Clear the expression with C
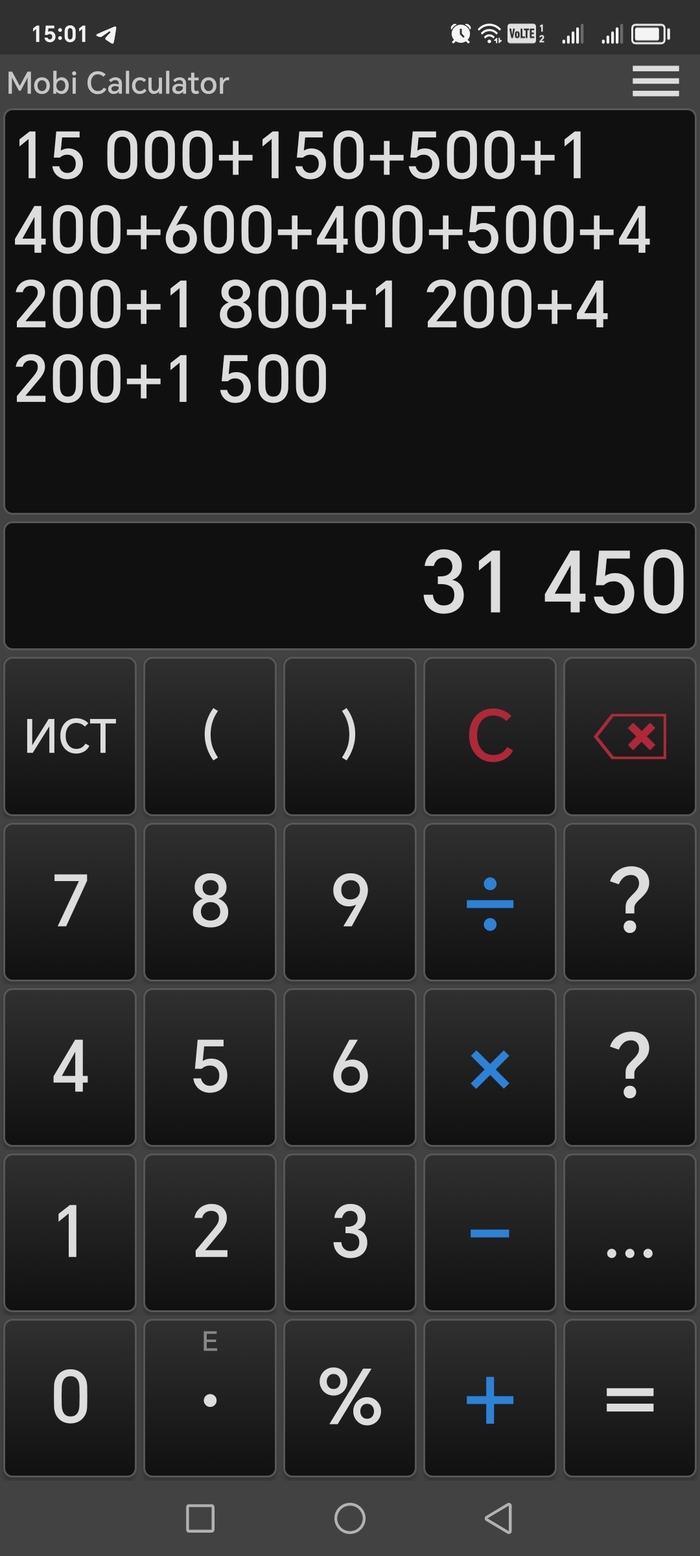The height and width of the screenshot is (1556, 700). tap(490, 736)
